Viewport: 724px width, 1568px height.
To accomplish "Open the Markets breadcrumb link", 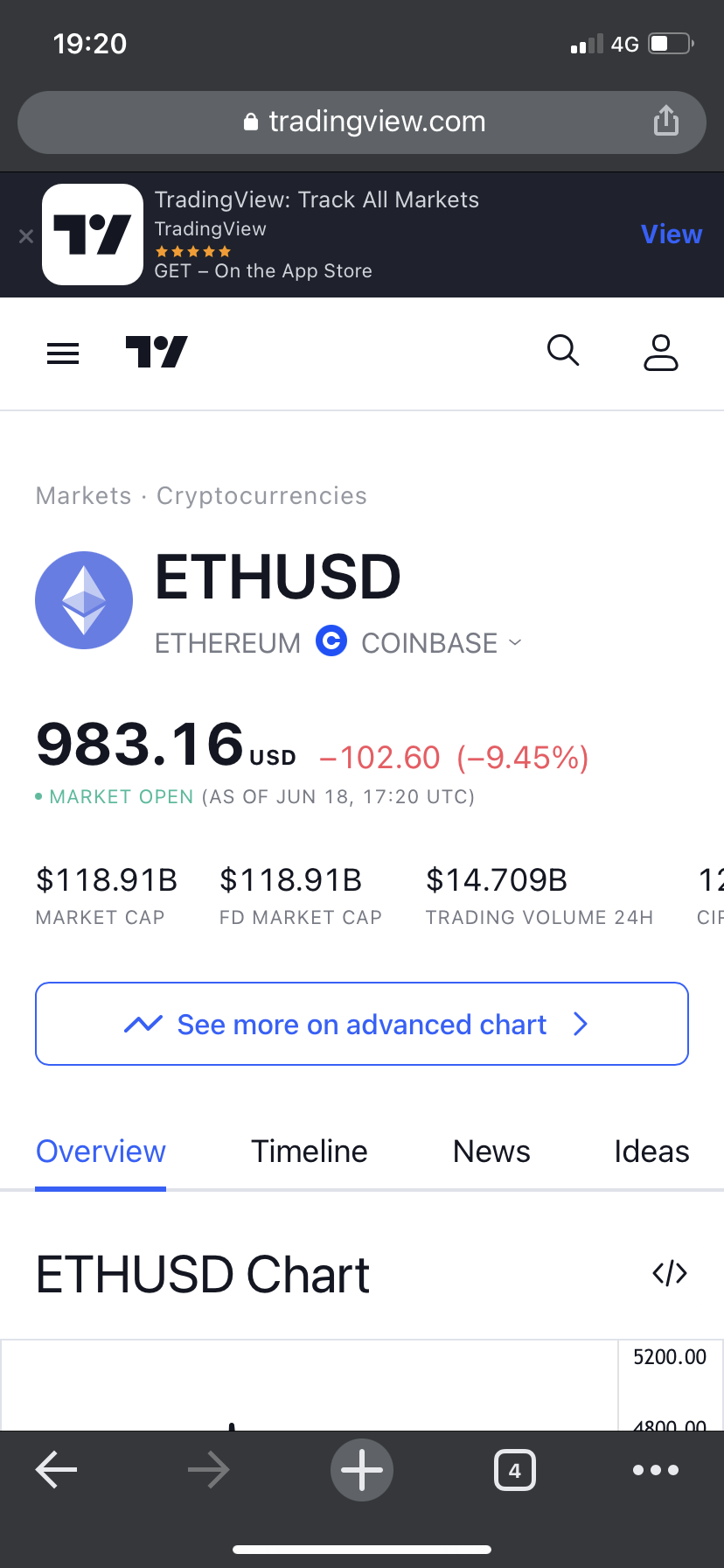I will 84,496.
